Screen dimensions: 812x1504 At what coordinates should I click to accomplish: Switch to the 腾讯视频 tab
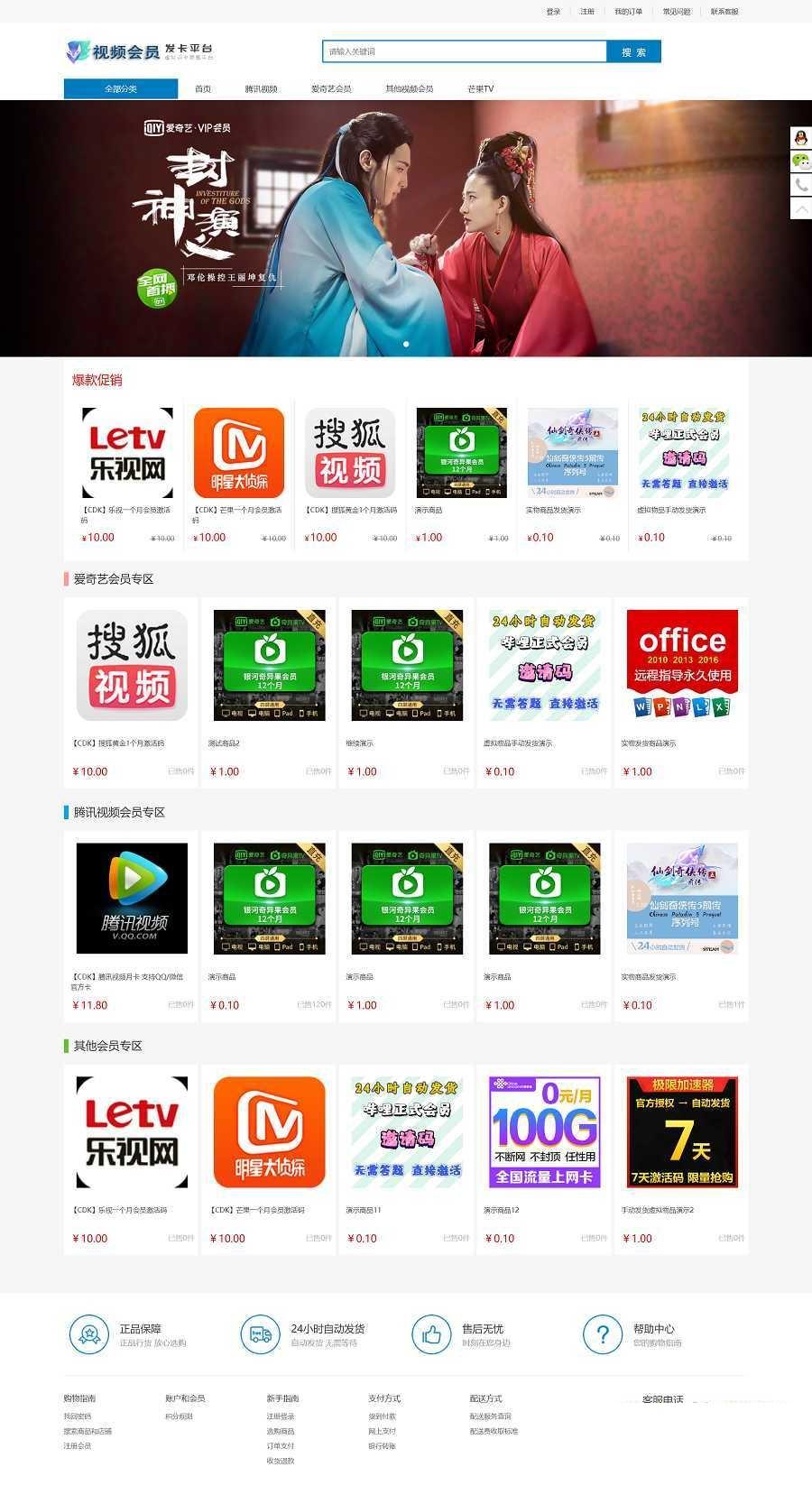point(261,89)
